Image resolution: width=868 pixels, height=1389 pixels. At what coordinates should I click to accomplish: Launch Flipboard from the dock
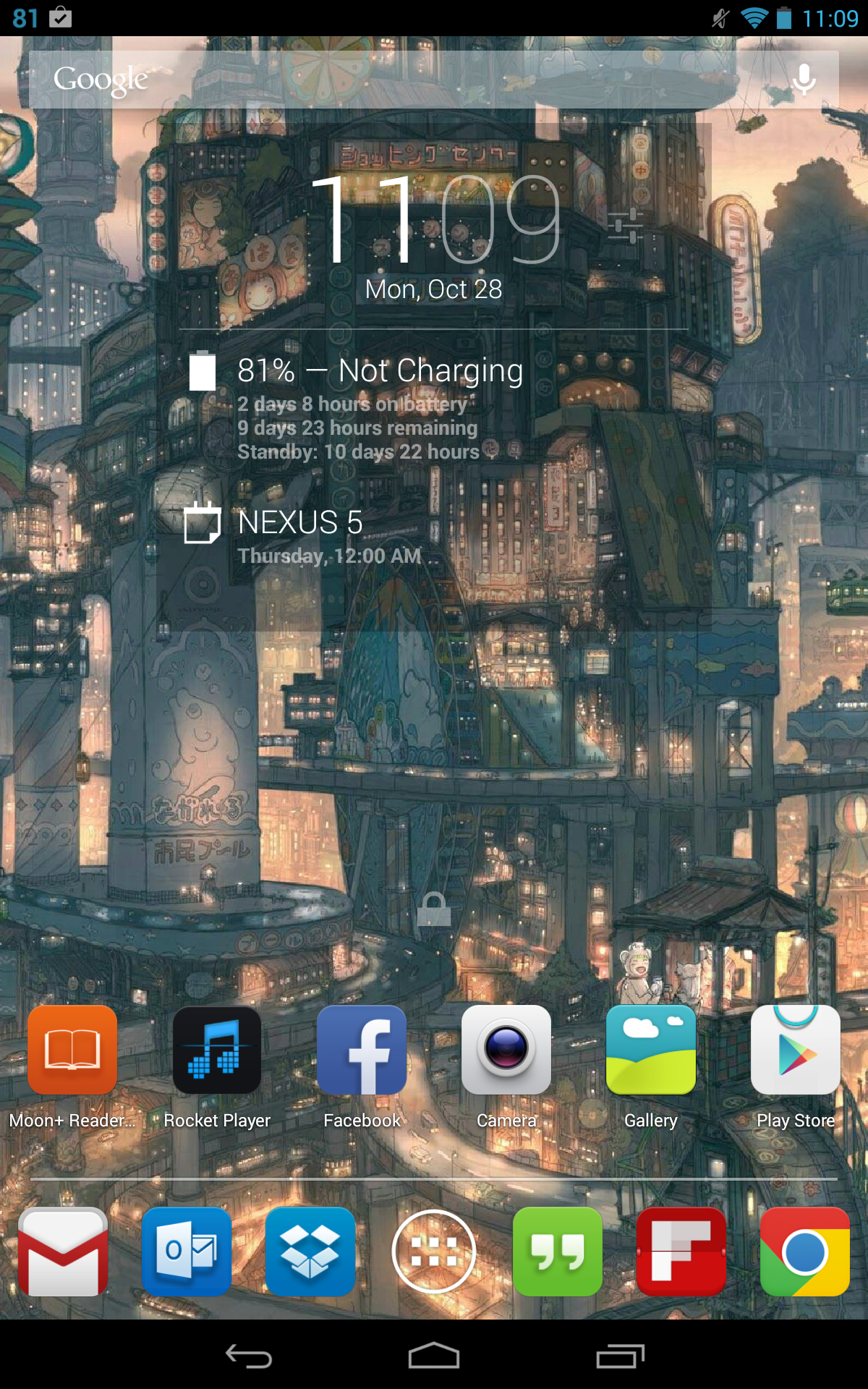coord(681,1252)
